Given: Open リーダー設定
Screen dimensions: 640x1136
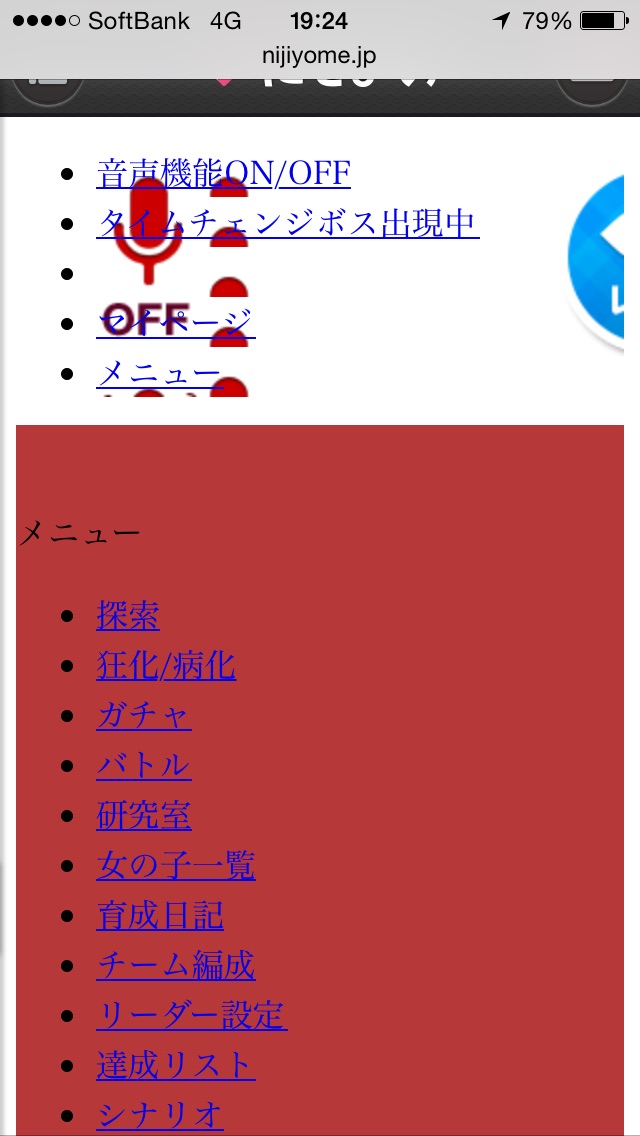Looking at the screenshot, I should click(191, 1015).
